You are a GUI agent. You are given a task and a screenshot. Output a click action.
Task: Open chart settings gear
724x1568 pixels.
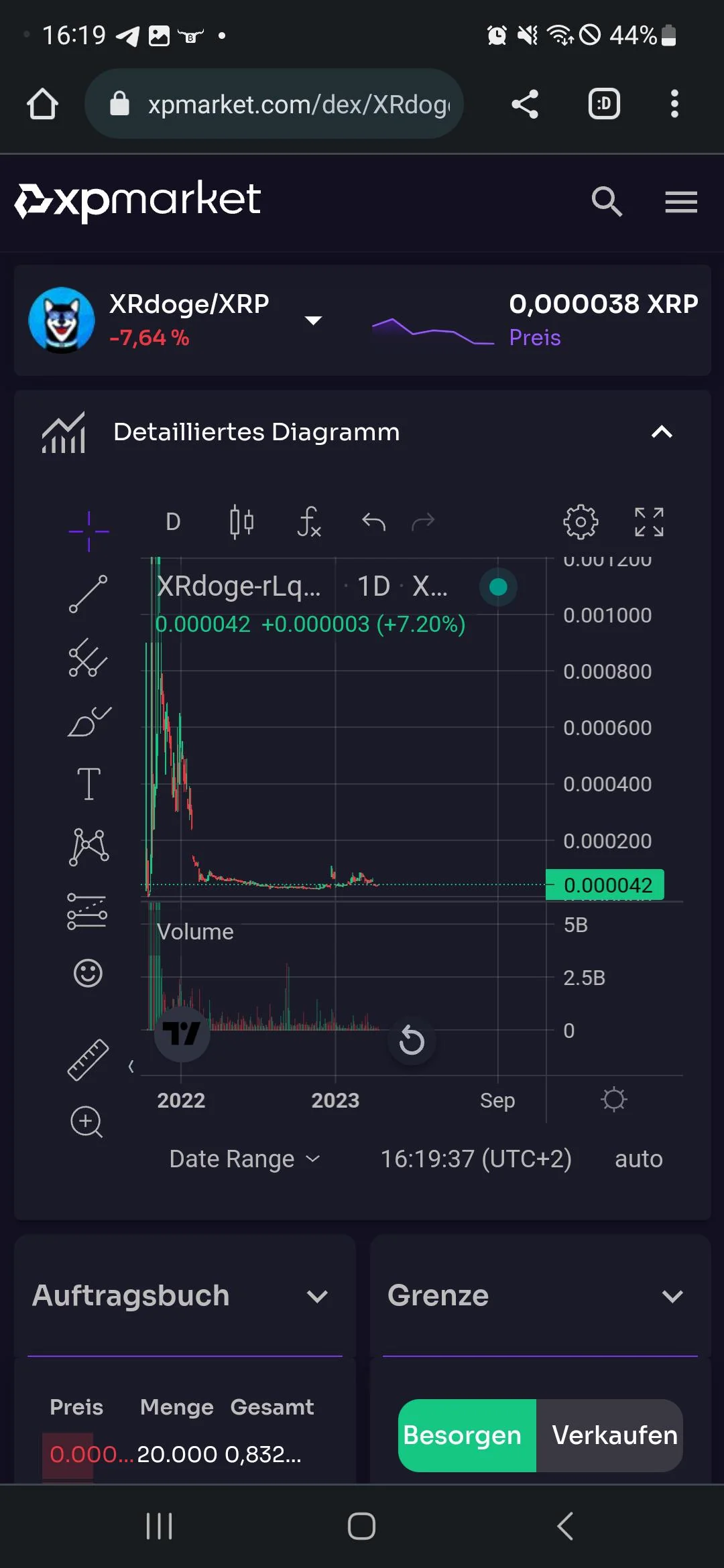[x=581, y=522]
